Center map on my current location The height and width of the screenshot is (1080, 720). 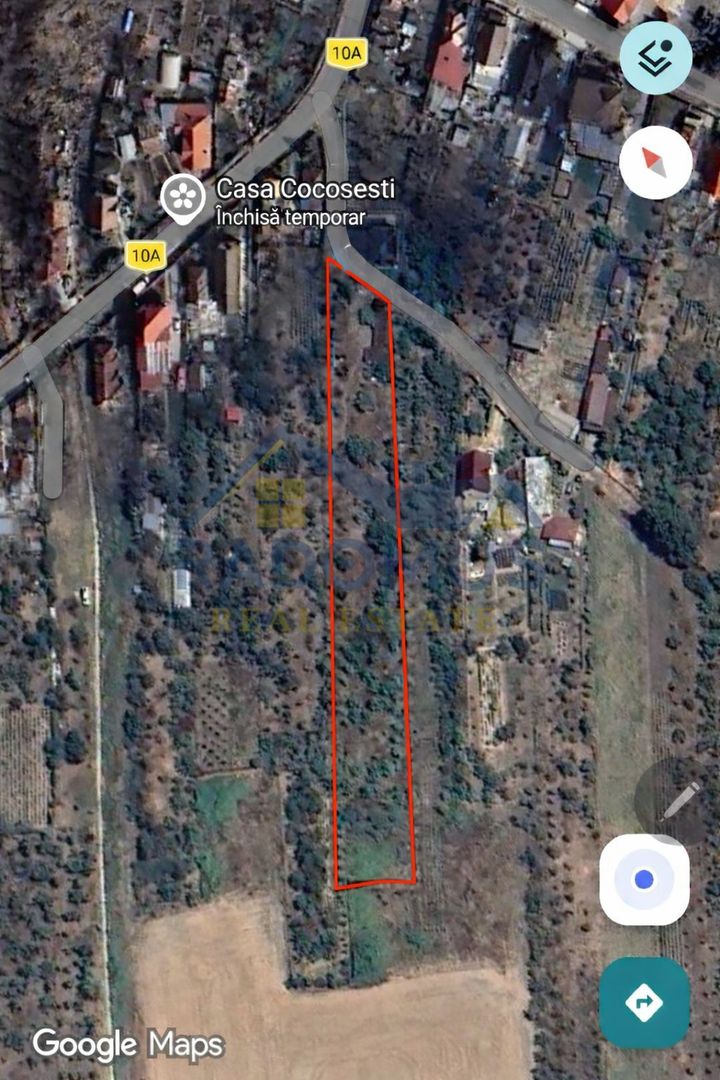(644, 880)
